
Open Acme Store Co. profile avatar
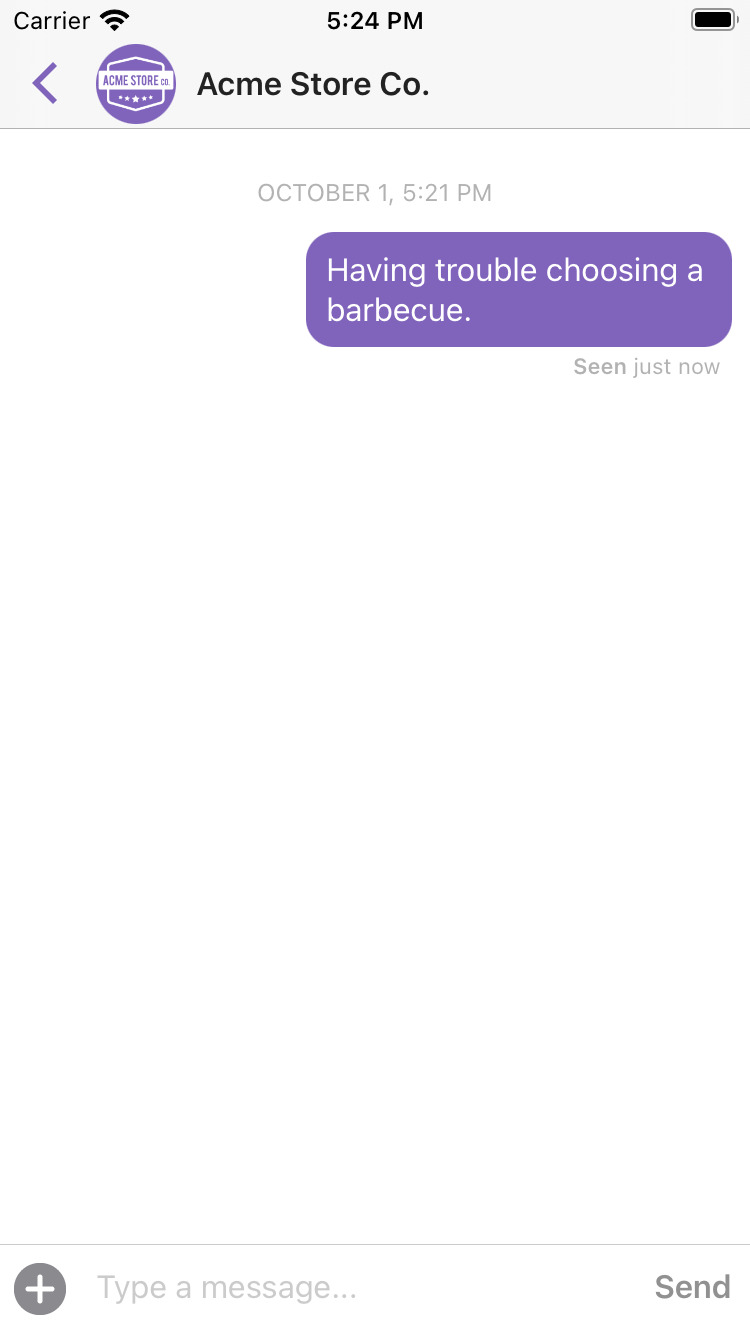[x=136, y=84]
